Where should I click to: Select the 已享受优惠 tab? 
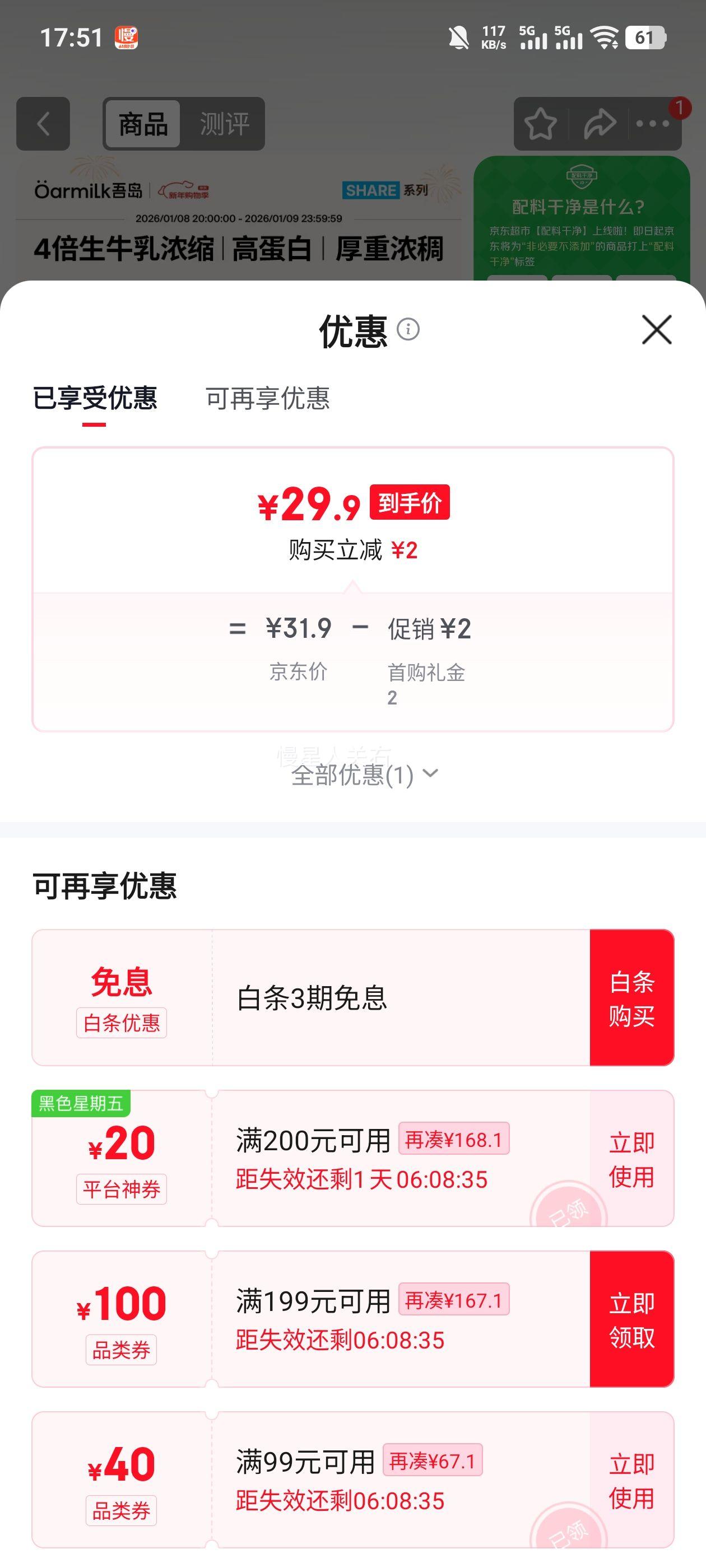pos(95,400)
